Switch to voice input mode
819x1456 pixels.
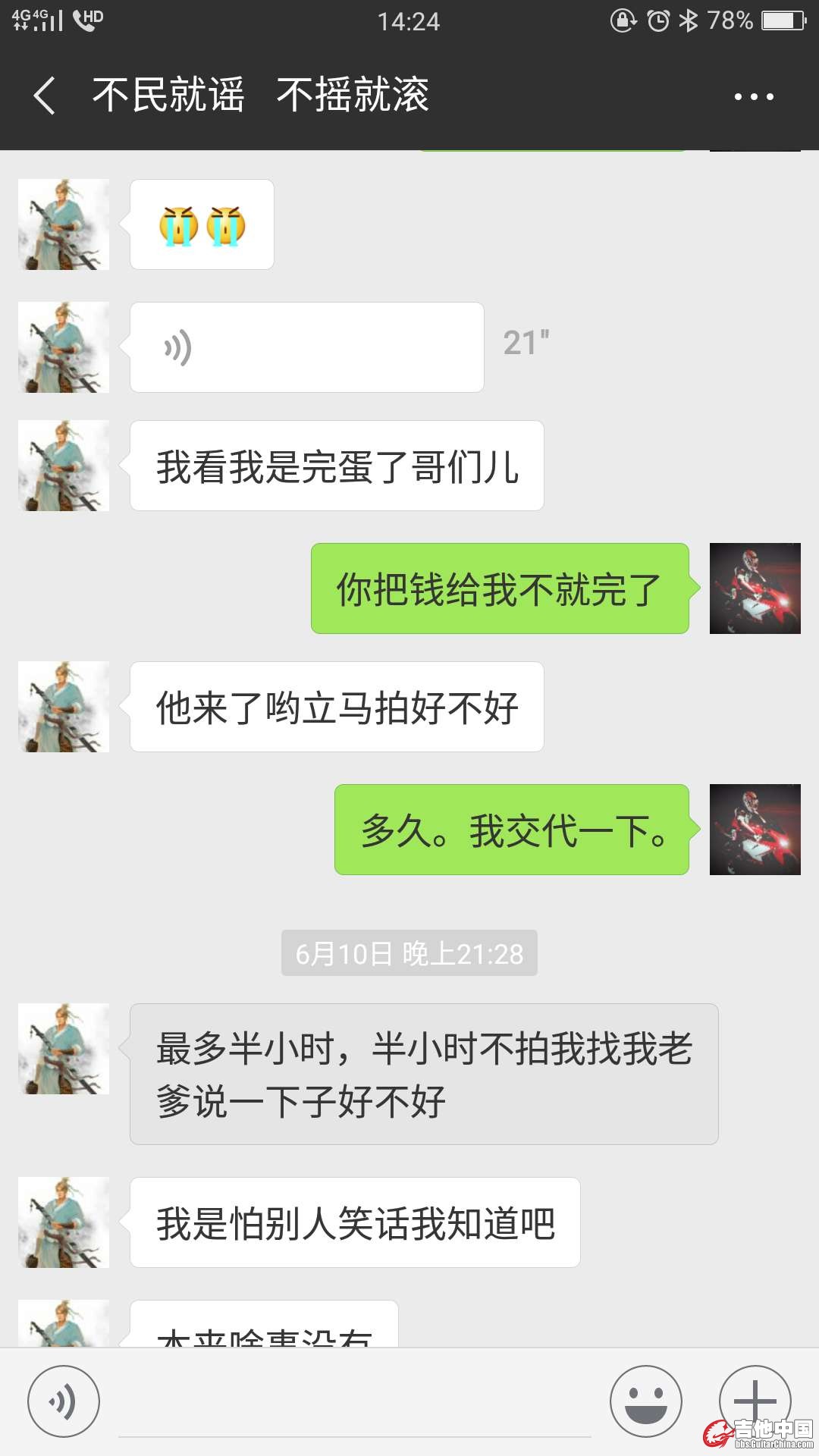pyautogui.click(x=64, y=1401)
